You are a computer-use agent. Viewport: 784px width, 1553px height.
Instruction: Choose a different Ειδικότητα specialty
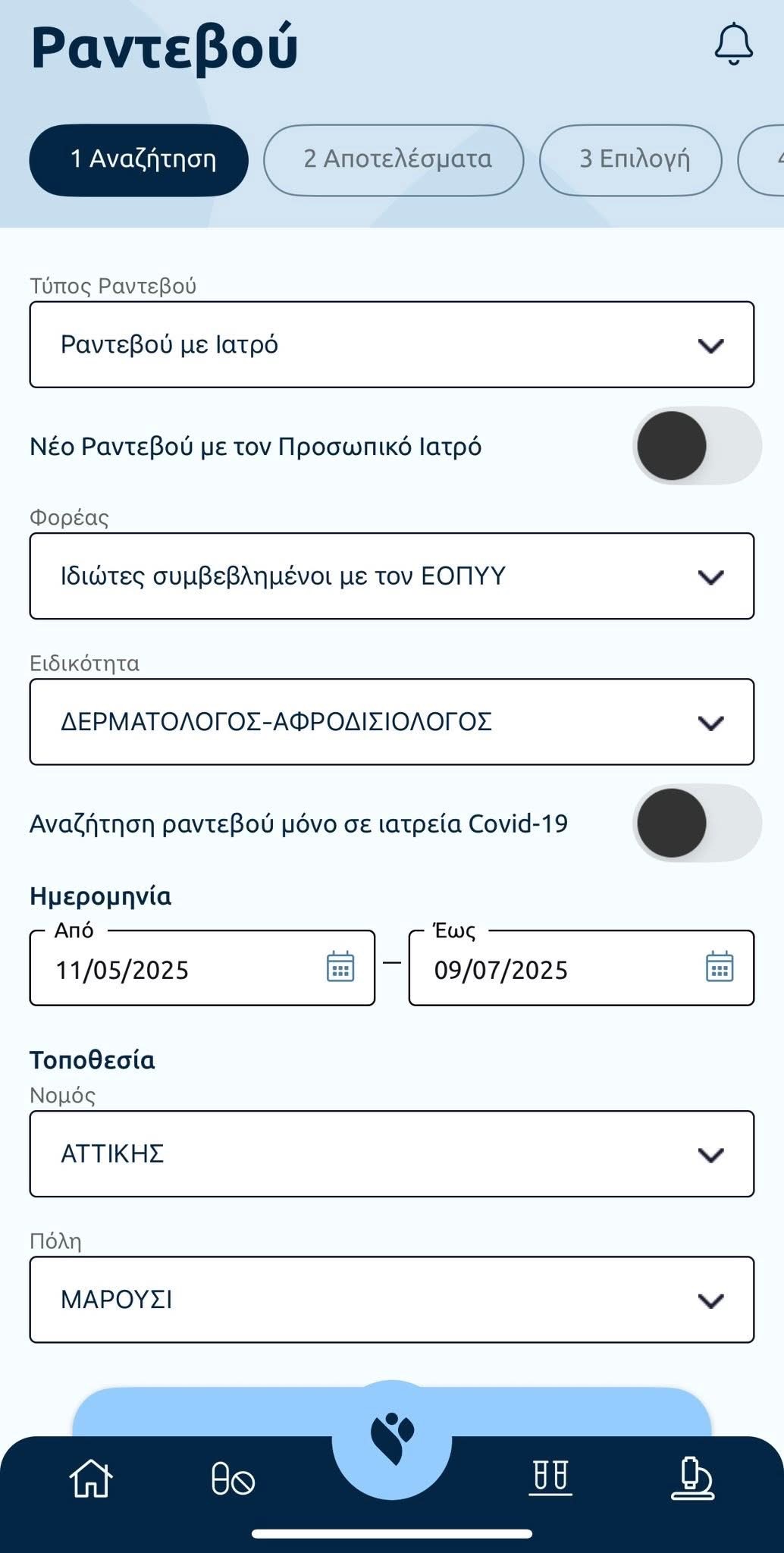click(391, 722)
